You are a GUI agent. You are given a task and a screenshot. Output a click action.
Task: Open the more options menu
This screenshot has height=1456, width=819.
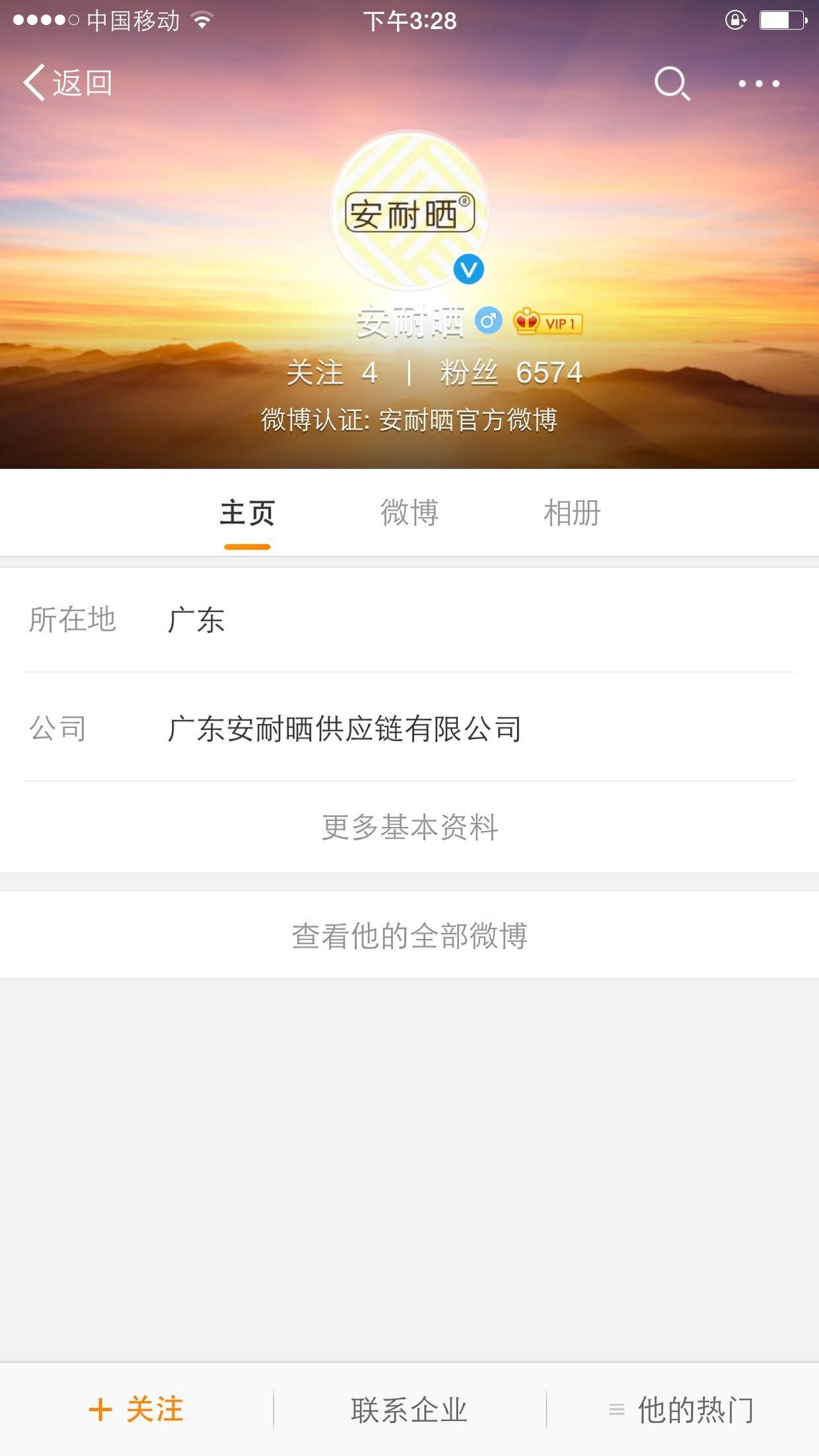758,83
